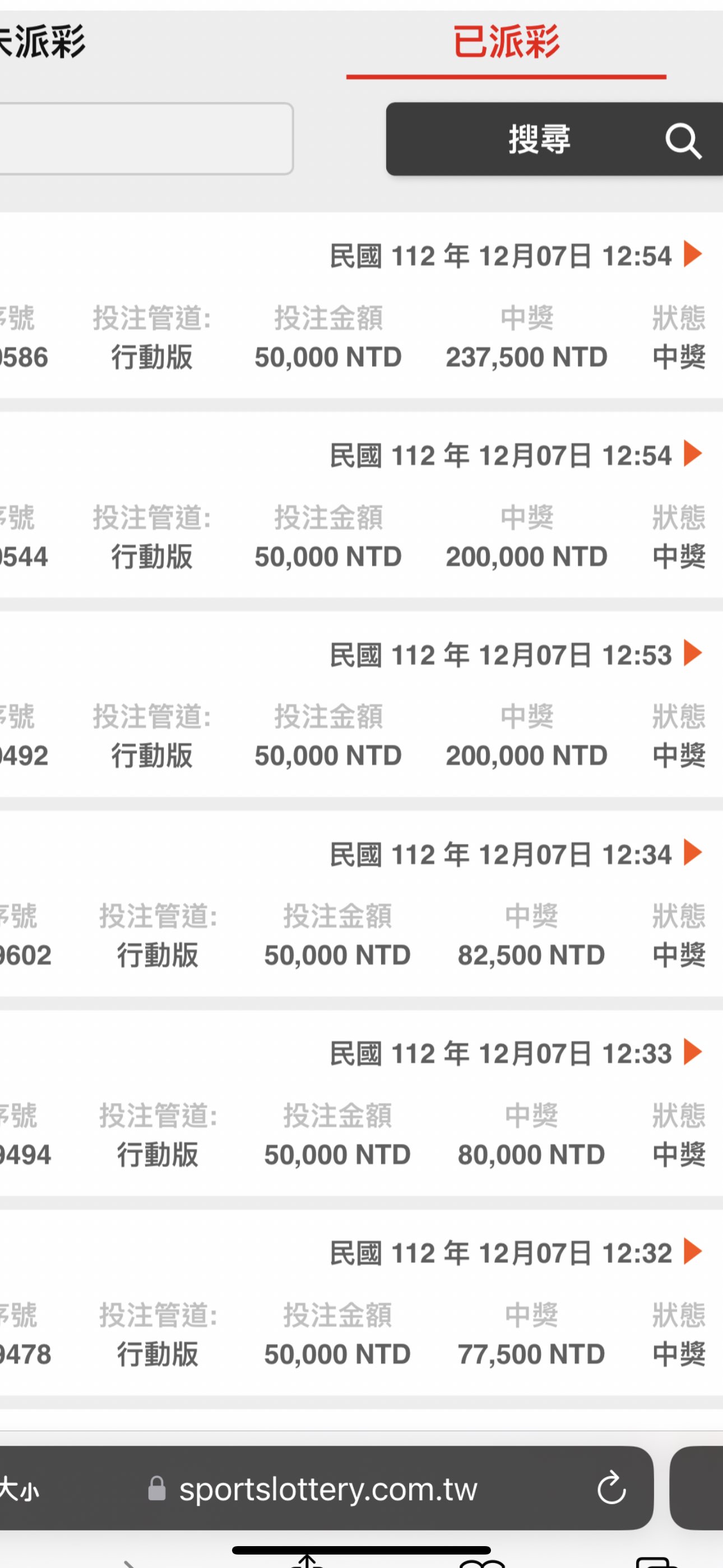The width and height of the screenshot is (723, 1568).
Task: Focus the search input field
Action: tap(146, 139)
